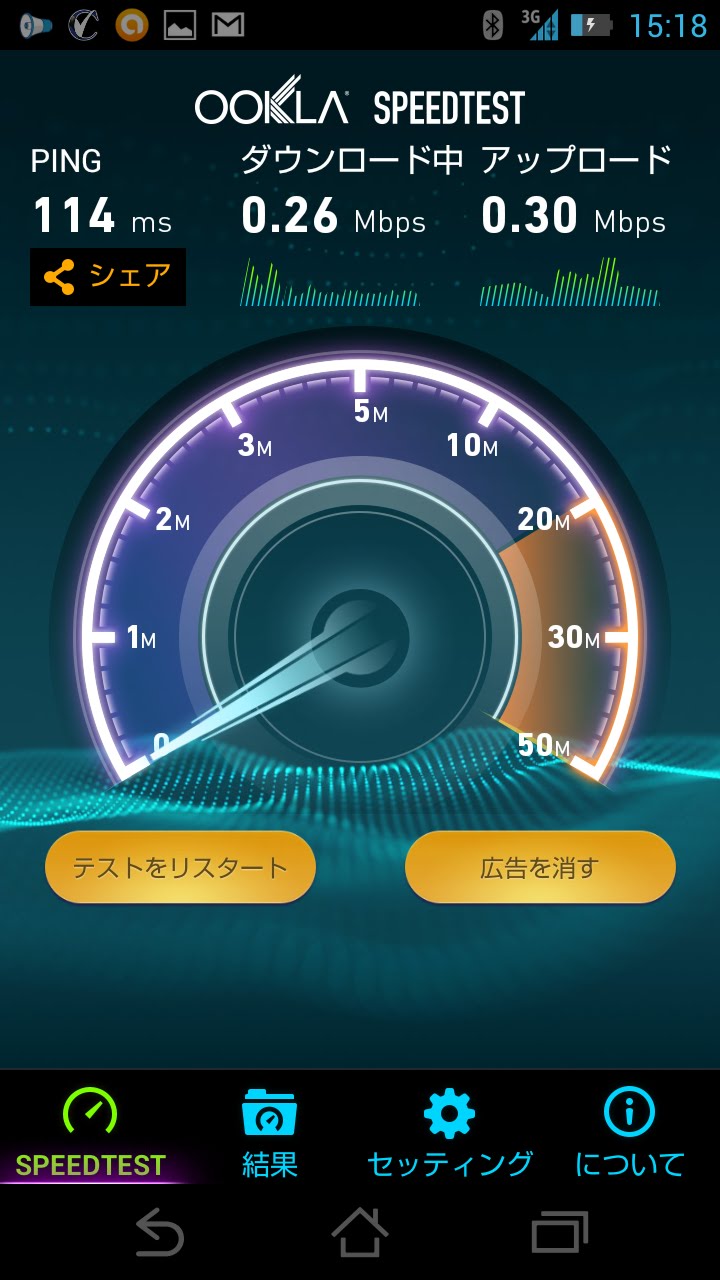Open the 結果 results tab
This screenshot has width=720, height=1280.
point(270,1132)
